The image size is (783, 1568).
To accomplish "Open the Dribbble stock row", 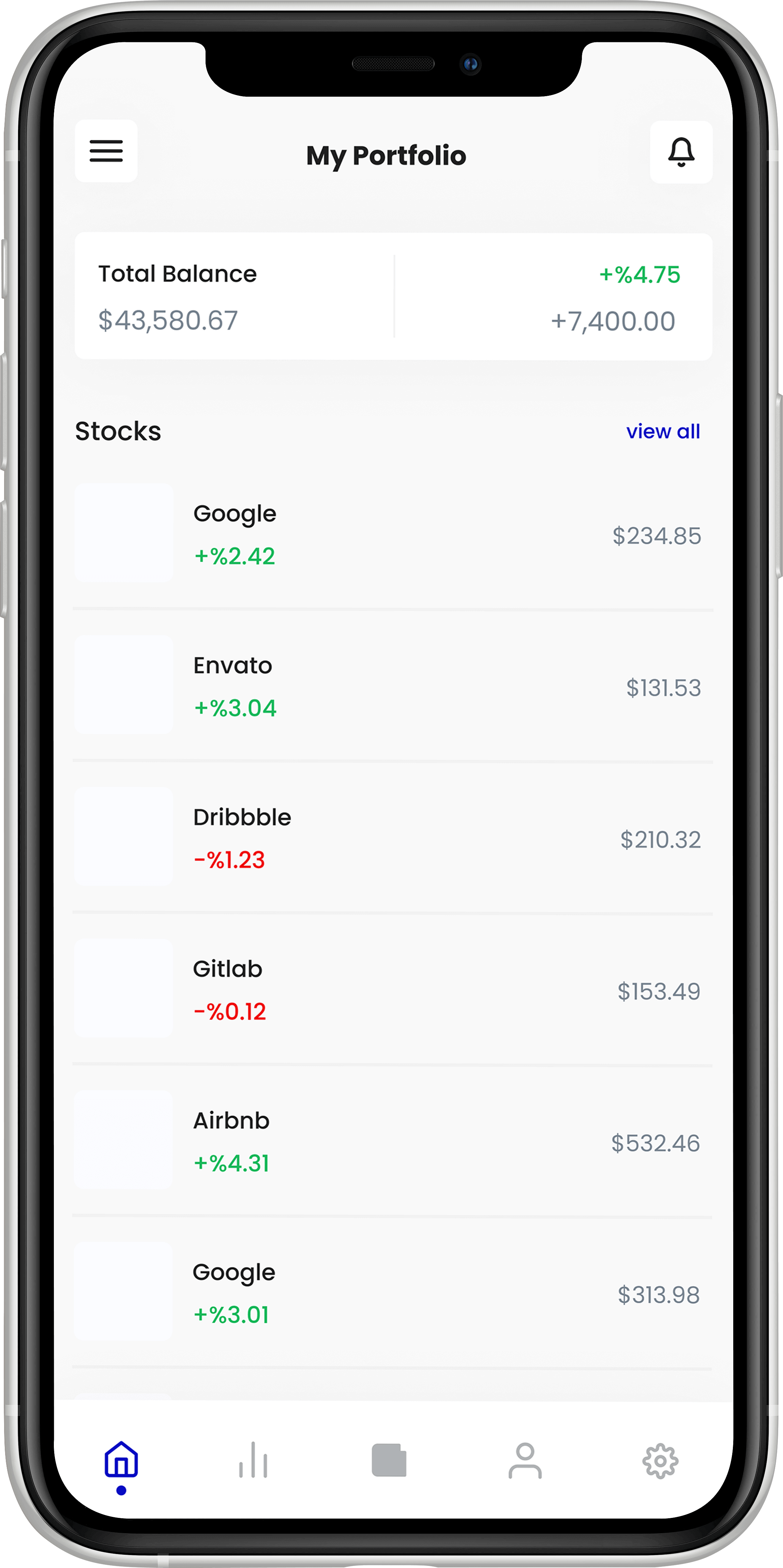I will 393,838.
